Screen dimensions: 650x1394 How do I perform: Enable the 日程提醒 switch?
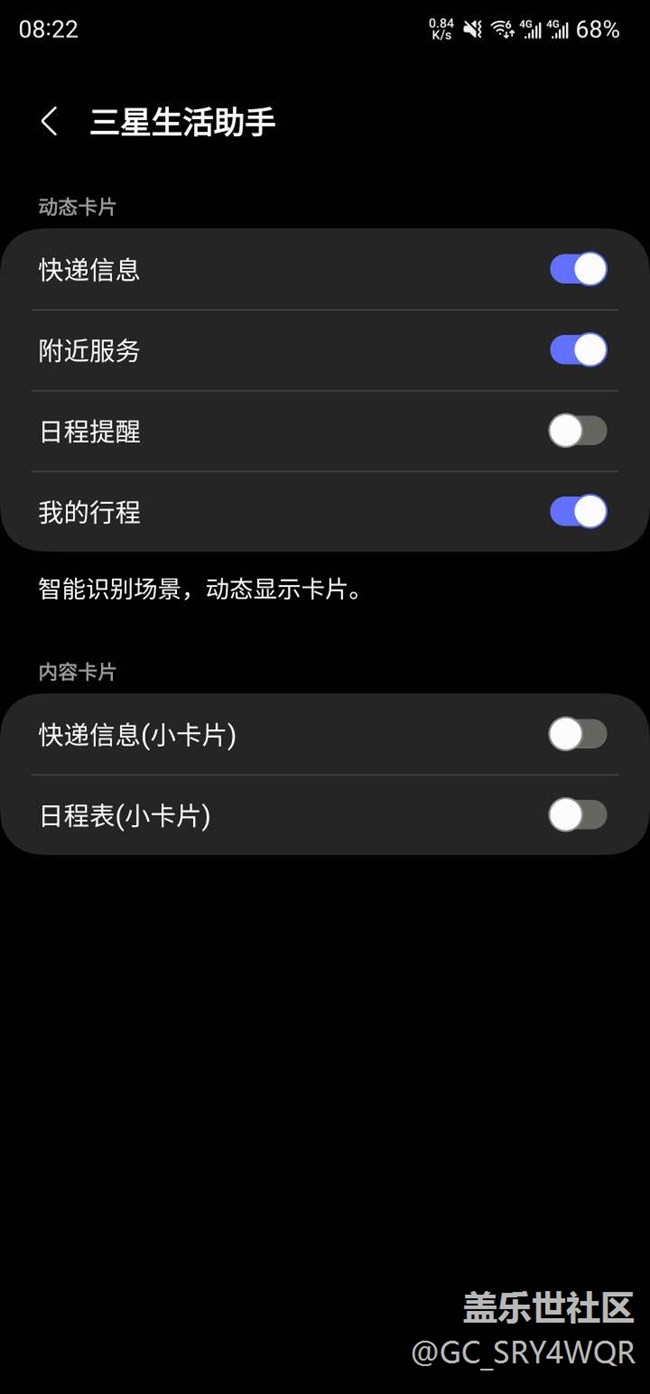578,431
